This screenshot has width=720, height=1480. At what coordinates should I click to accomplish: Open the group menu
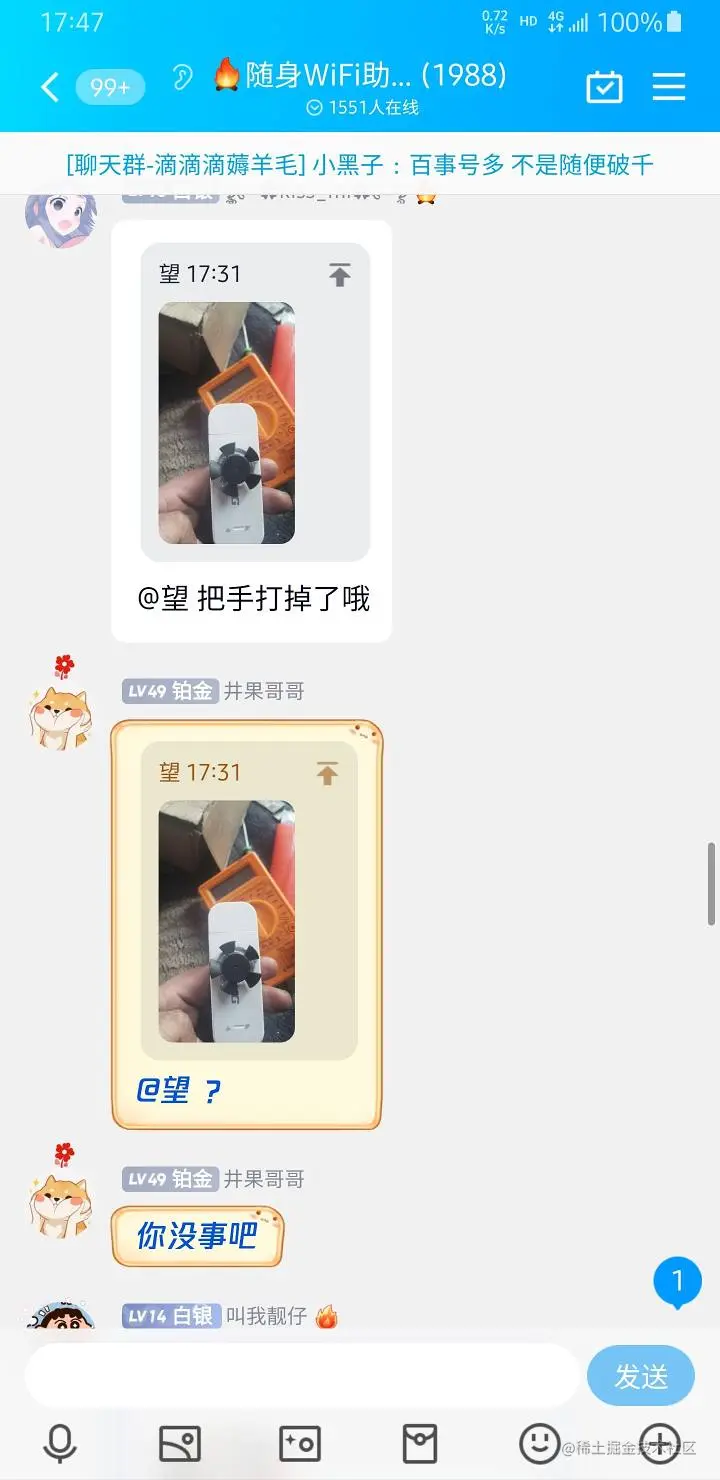668,87
